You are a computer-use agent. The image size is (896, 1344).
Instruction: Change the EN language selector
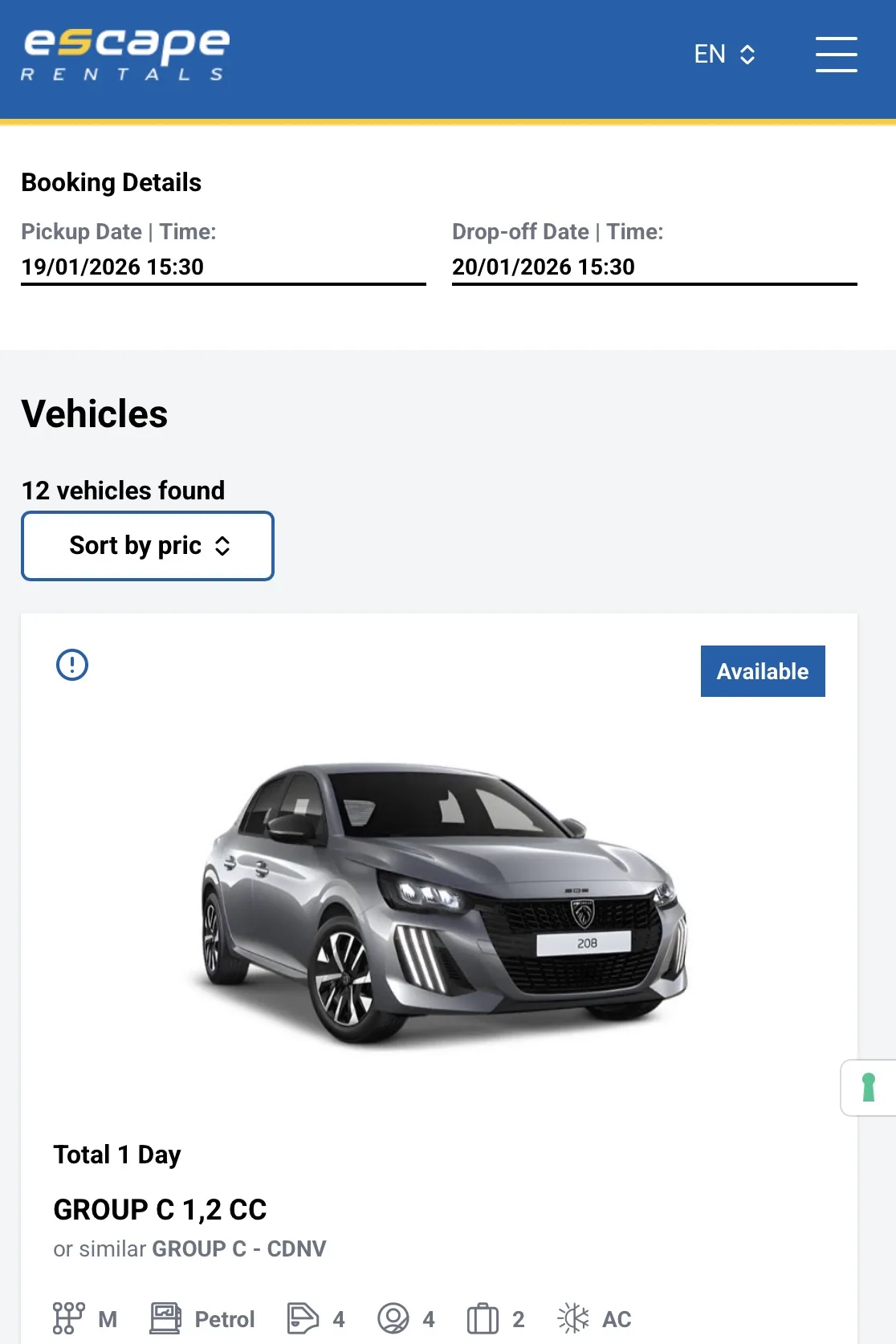pyautogui.click(x=724, y=54)
